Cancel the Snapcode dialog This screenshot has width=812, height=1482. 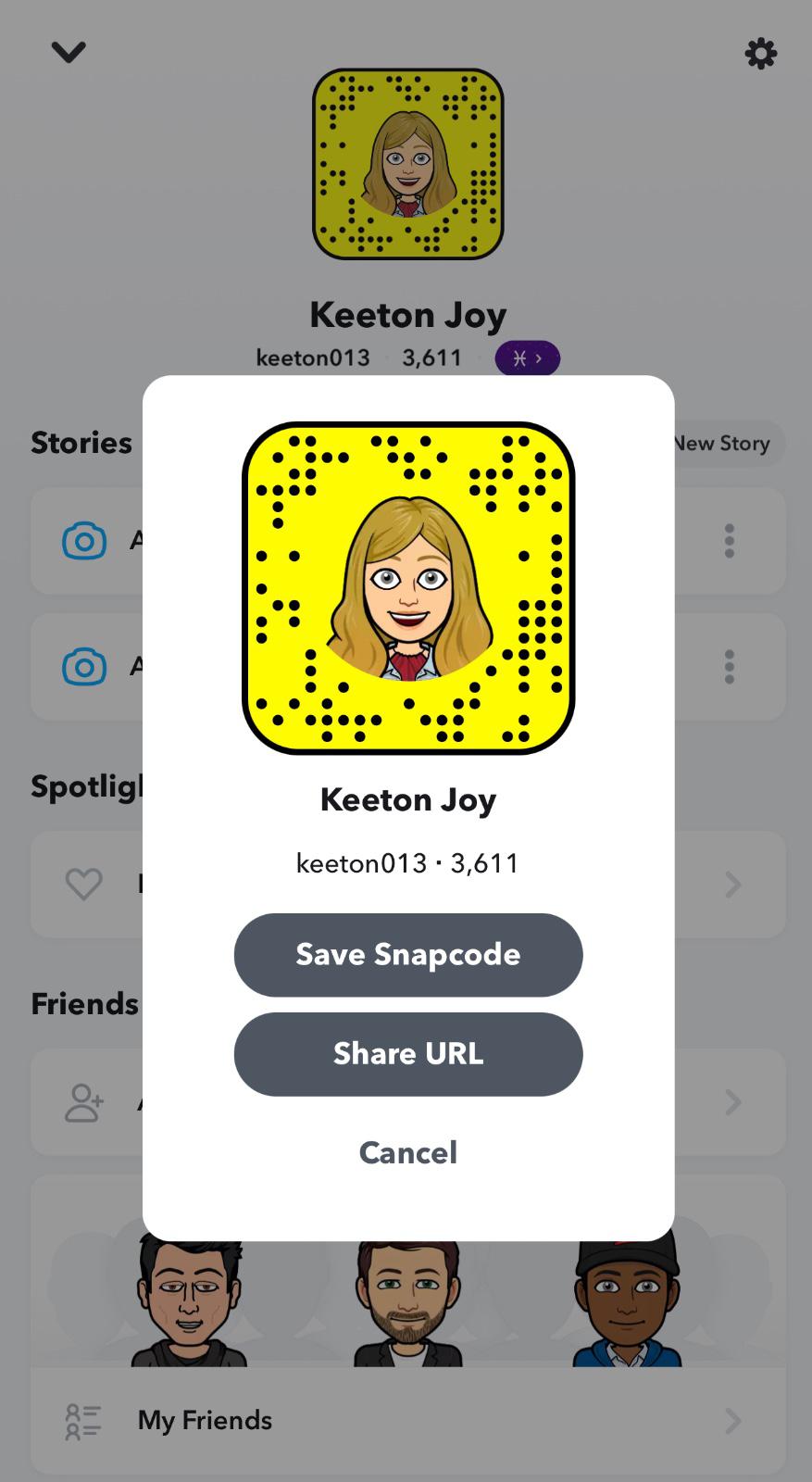[x=407, y=1152]
